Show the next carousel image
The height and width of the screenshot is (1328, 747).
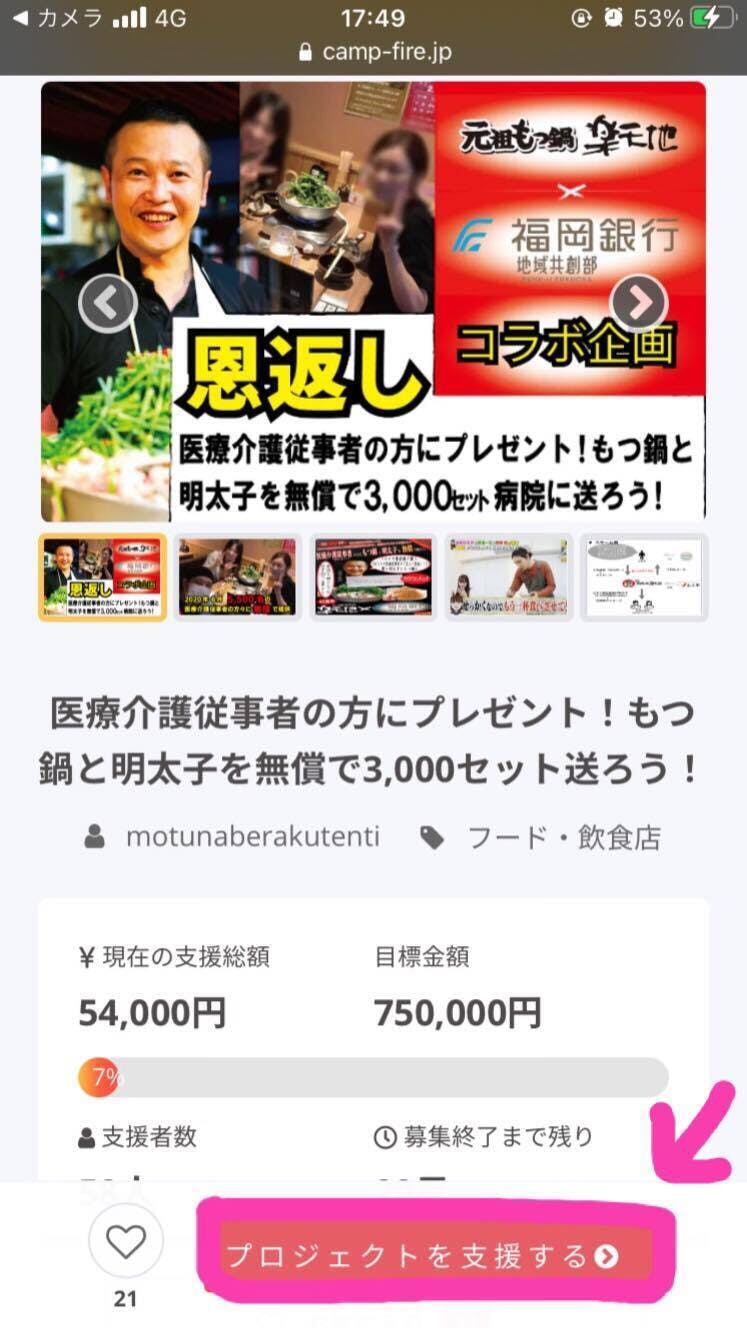638,301
